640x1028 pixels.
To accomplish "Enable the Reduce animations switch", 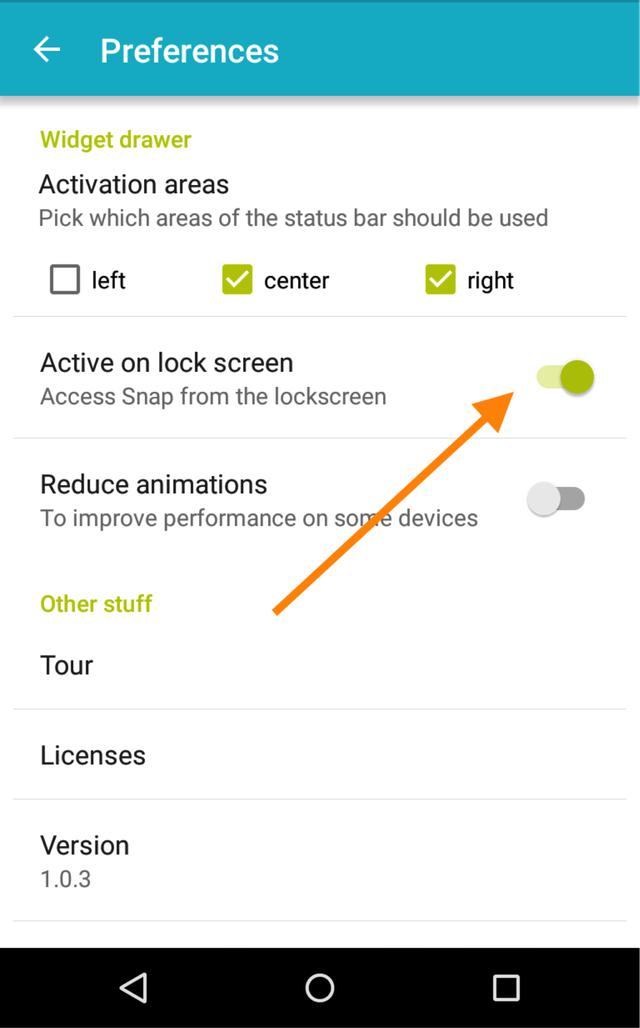I will pos(556,499).
